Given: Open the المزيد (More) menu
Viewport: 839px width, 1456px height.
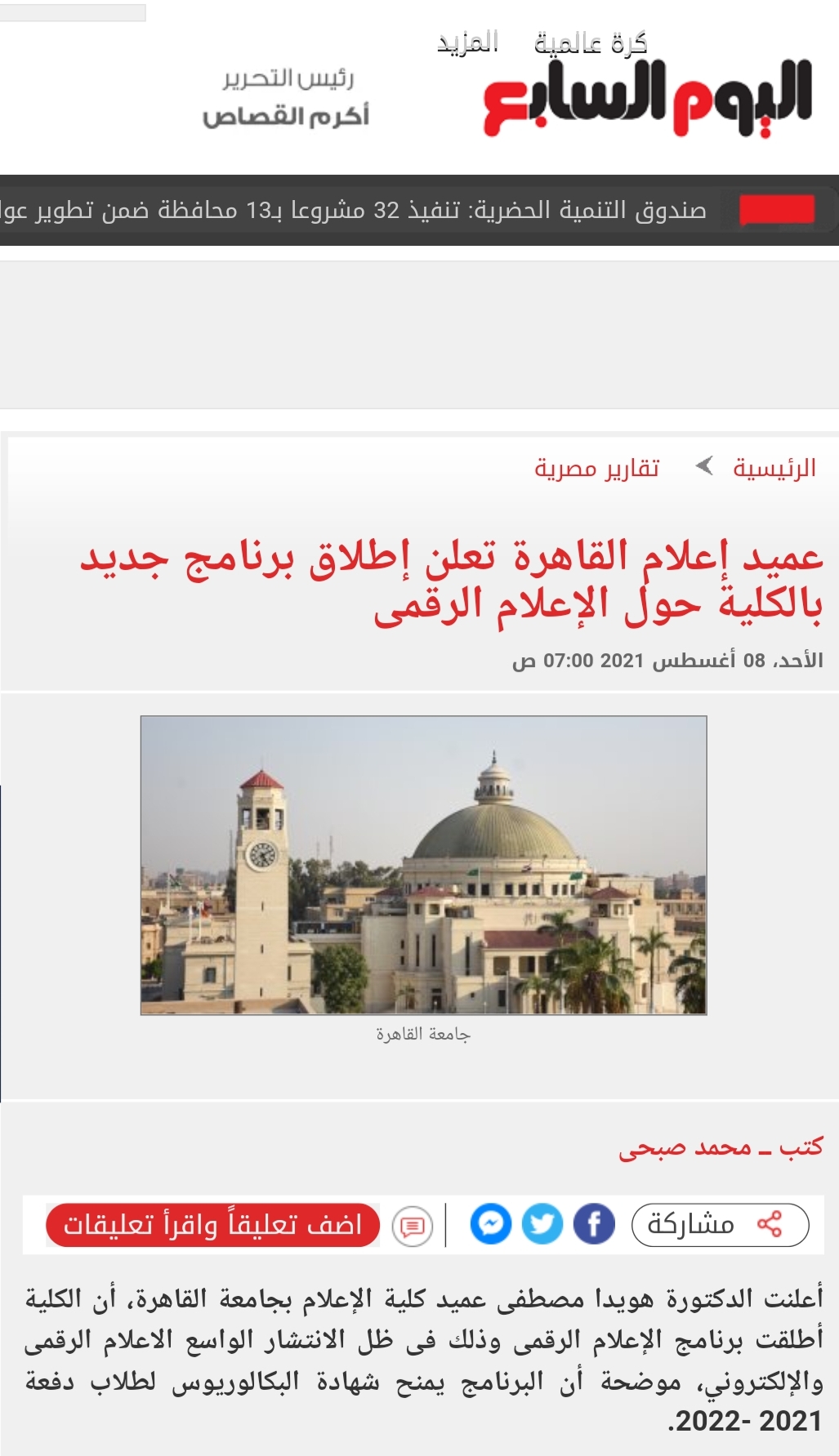Looking at the screenshot, I should pyautogui.click(x=467, y=42).
